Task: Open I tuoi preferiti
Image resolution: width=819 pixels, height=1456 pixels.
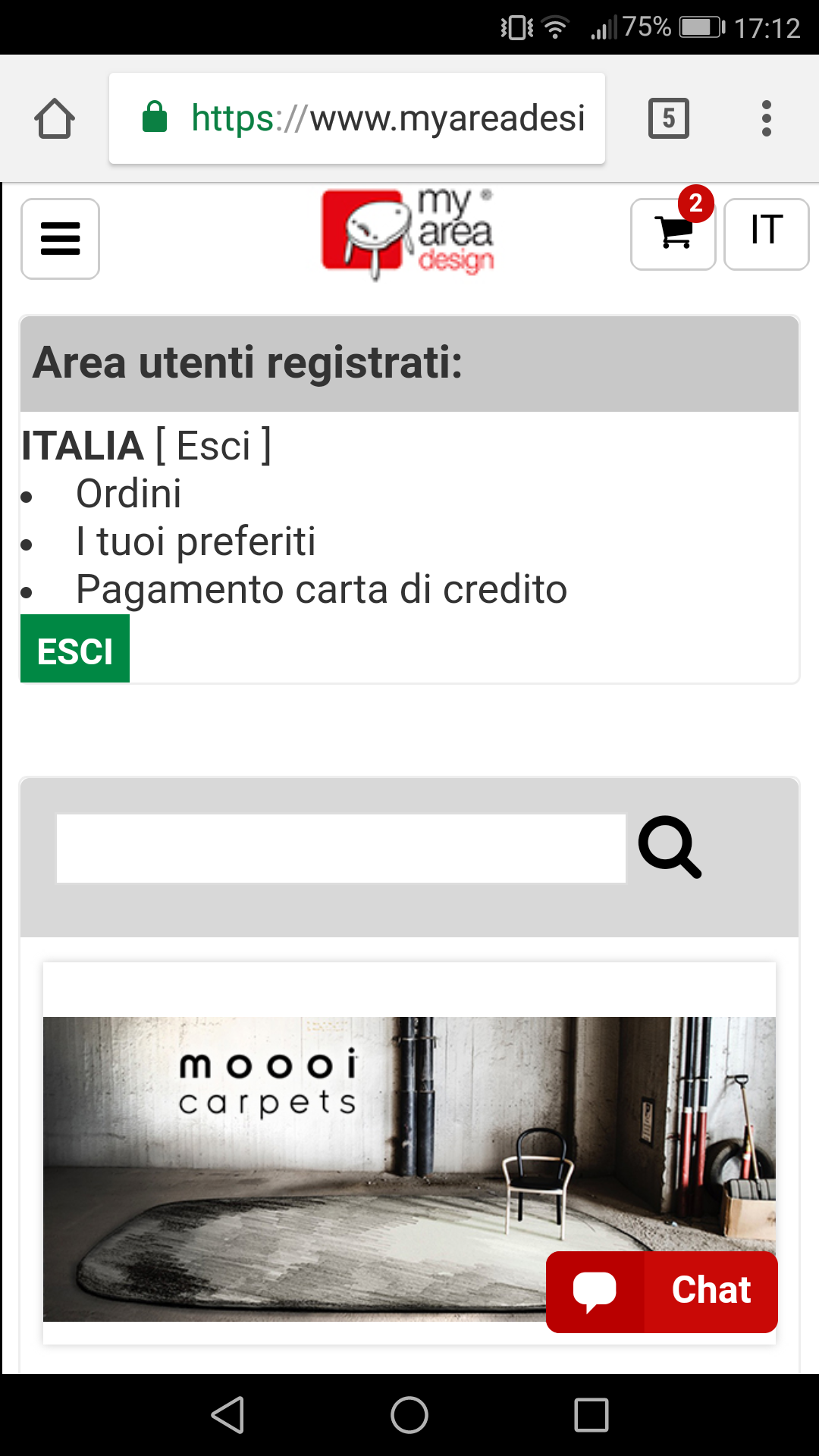Action: click(x=196, y=541)
